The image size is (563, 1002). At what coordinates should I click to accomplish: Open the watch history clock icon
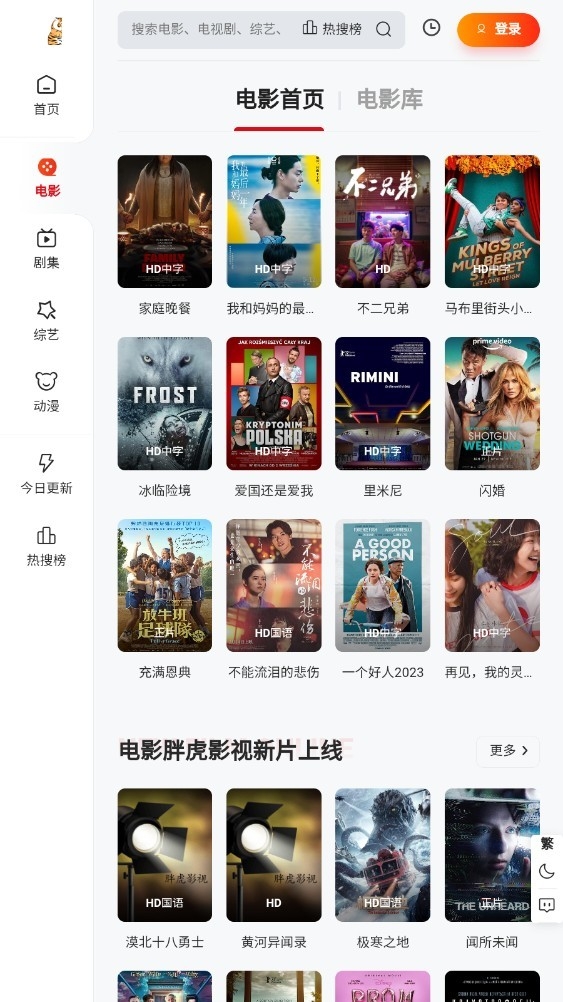(x=431, y=28)
